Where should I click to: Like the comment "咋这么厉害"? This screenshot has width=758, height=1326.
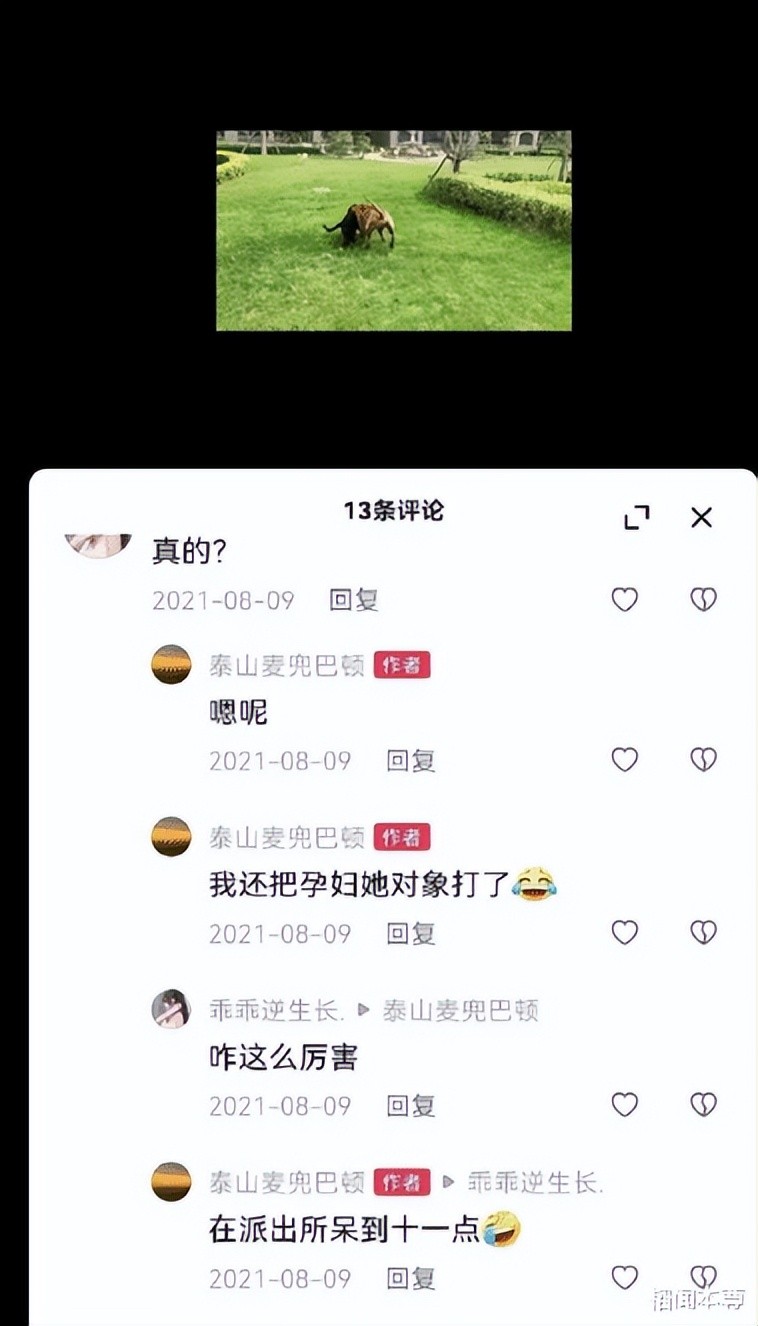(x=625, y=1104)
